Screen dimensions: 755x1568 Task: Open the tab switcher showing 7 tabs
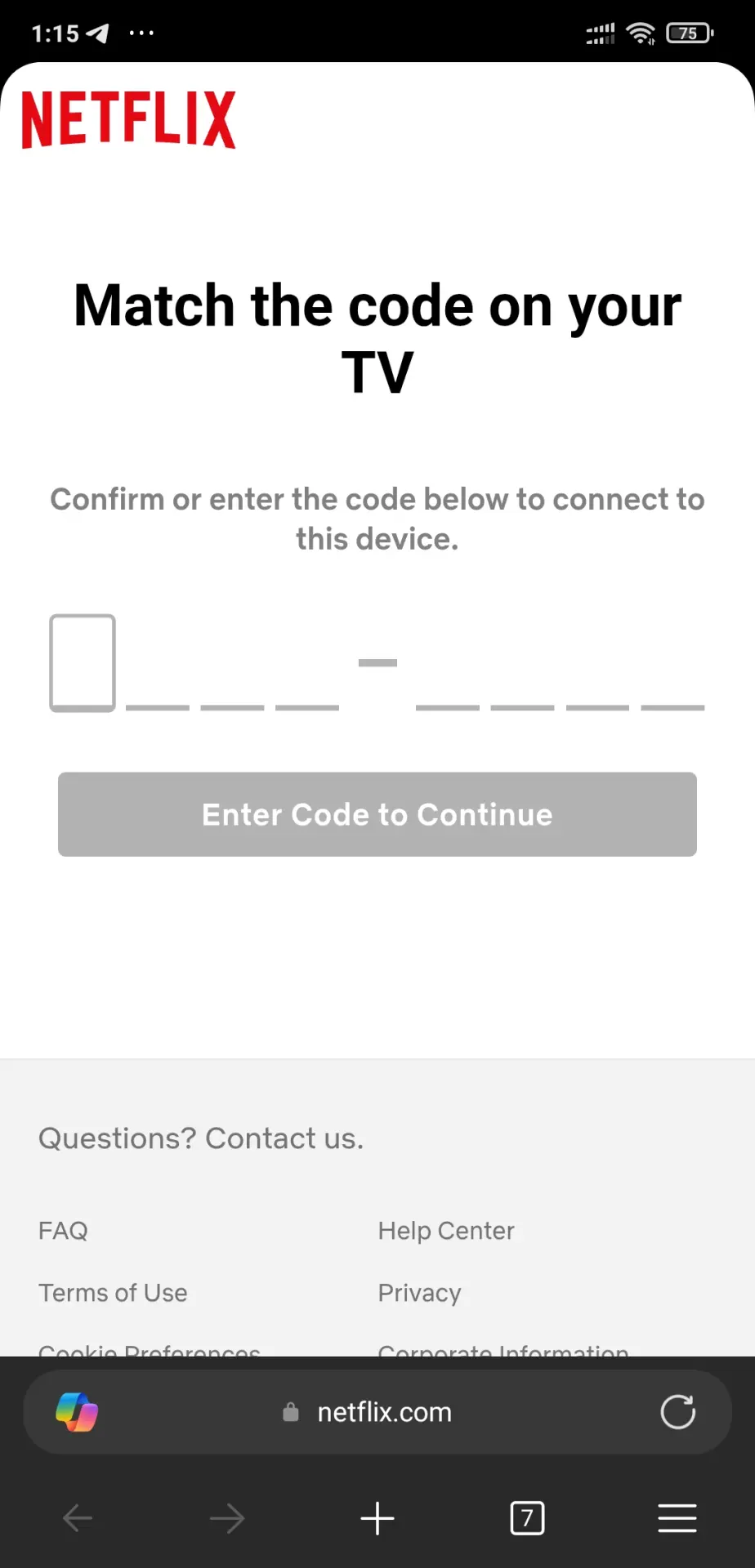point(527,1518)
